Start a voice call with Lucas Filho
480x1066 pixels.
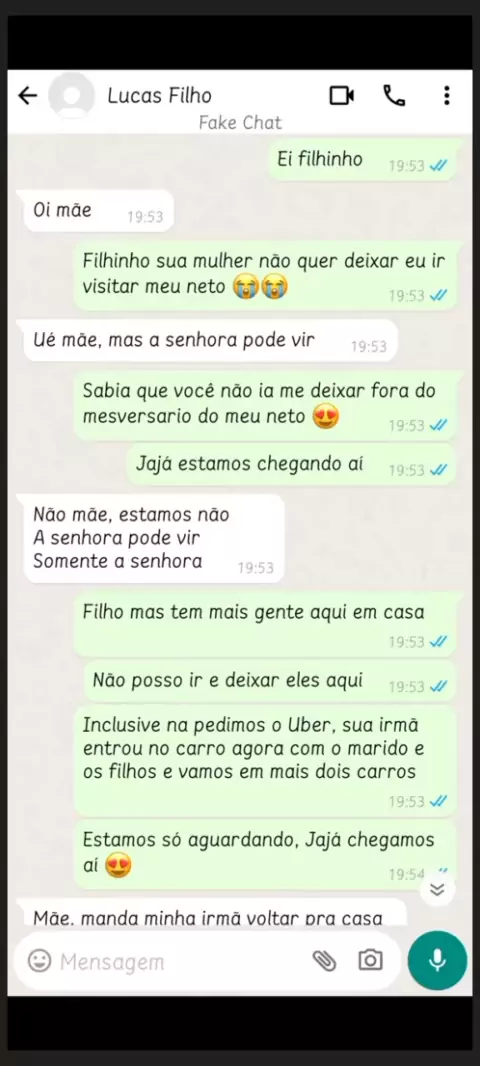394,96
